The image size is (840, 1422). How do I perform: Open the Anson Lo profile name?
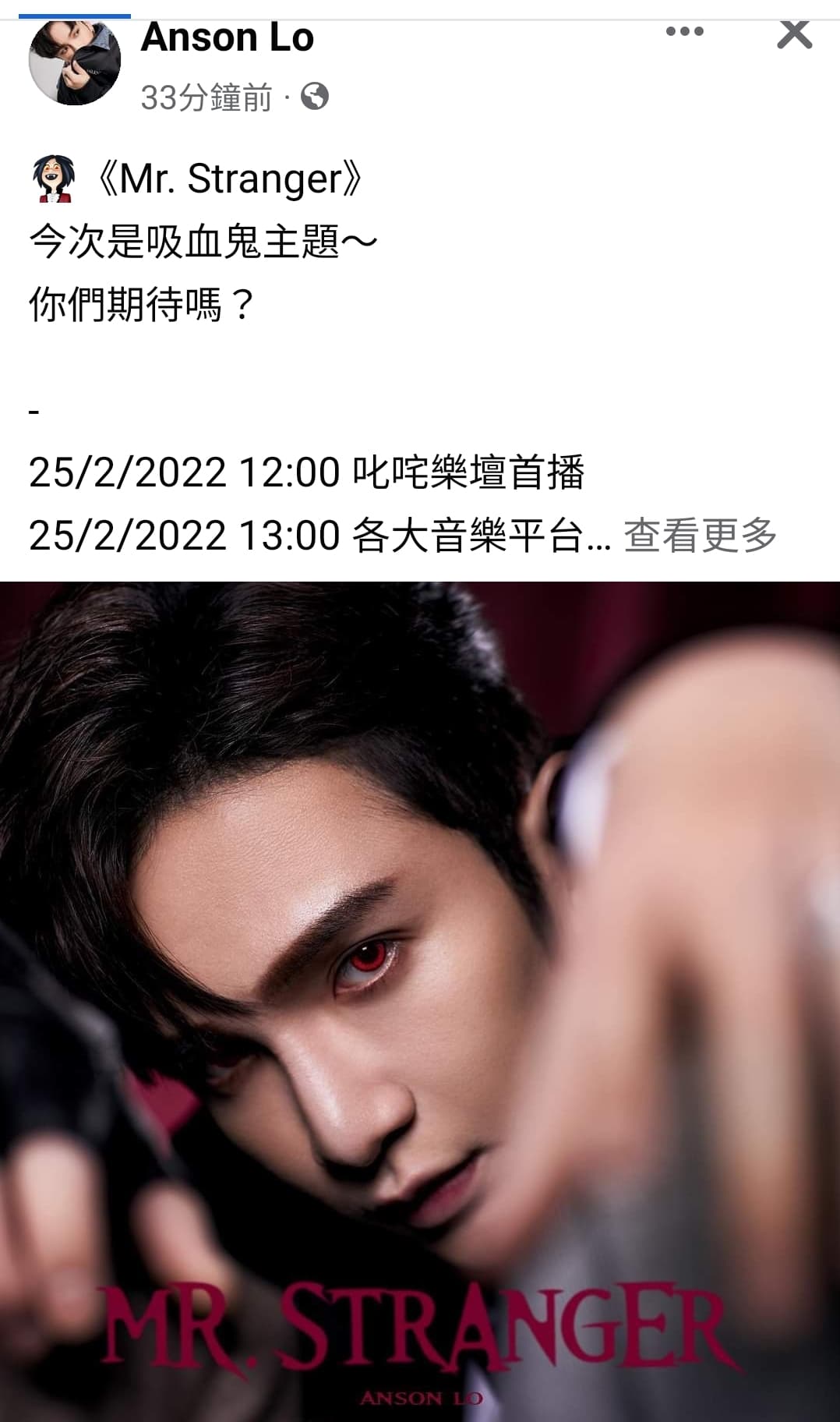click(227, 37)
